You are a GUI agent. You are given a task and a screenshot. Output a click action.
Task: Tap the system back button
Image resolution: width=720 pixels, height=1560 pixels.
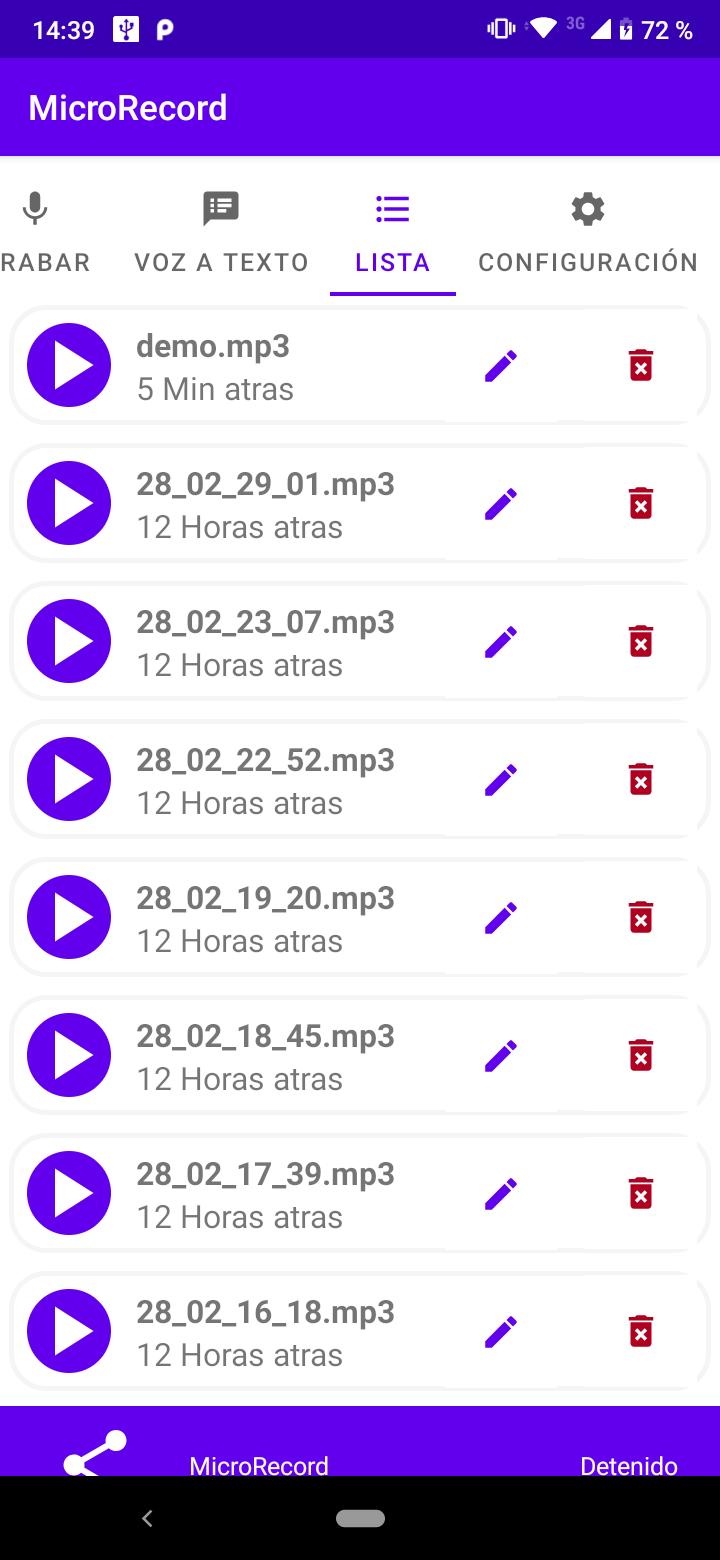tap(147, 1518)
